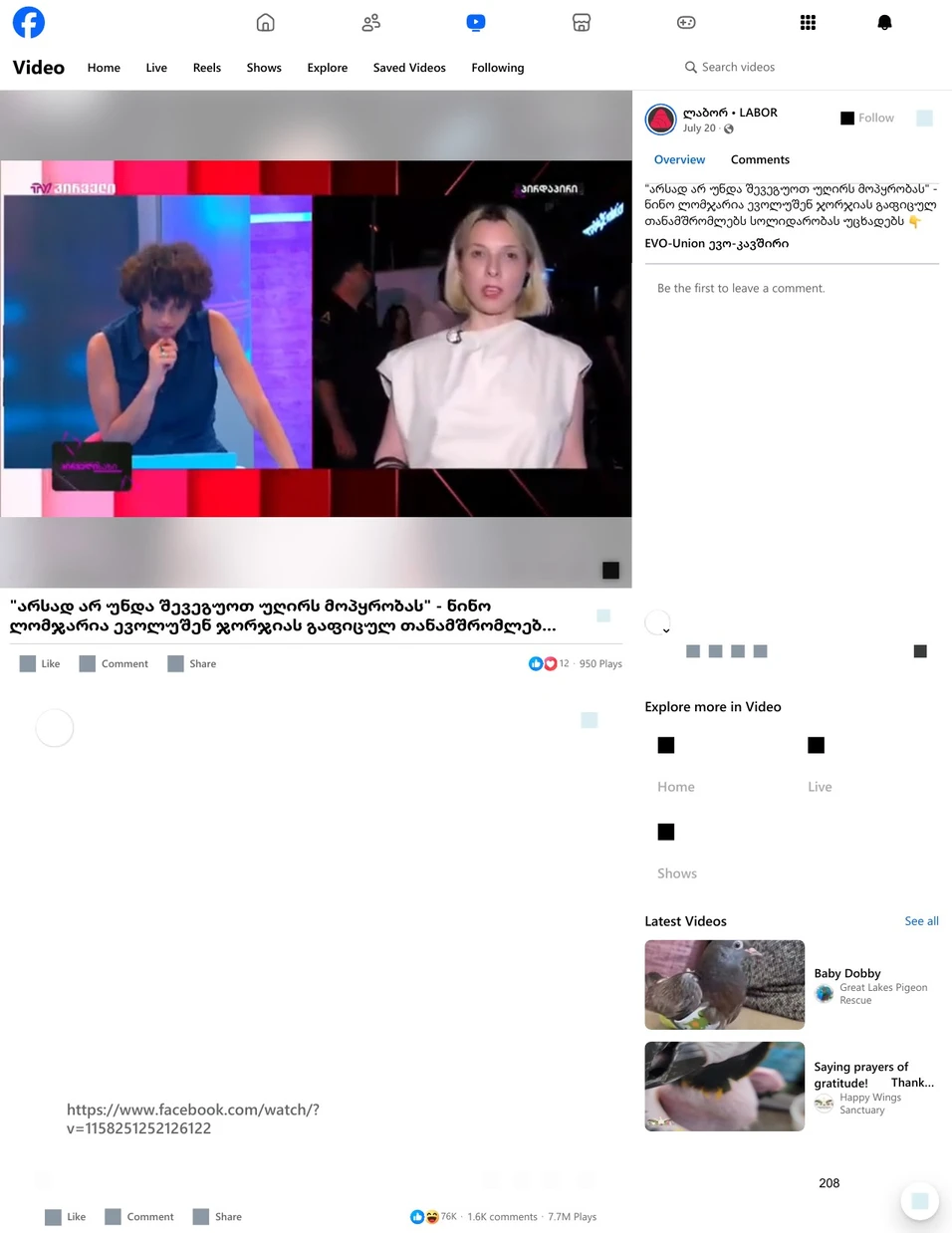The image size is (952, 1233).
Task: Play the Baby Dobby video
Action: click(x=724, y=984)
